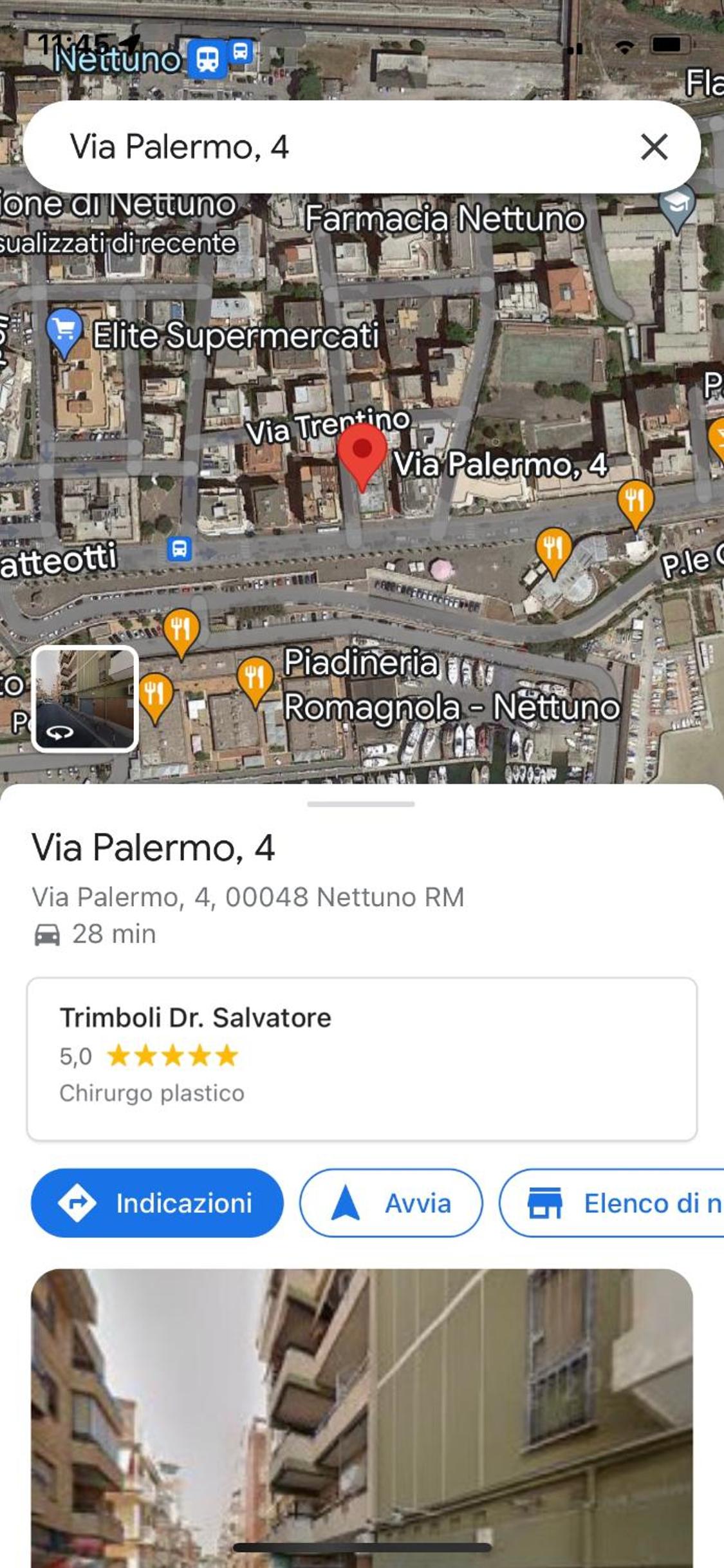
Task: Expand the place sheet drag handle
Action: [x=361, y=804]
